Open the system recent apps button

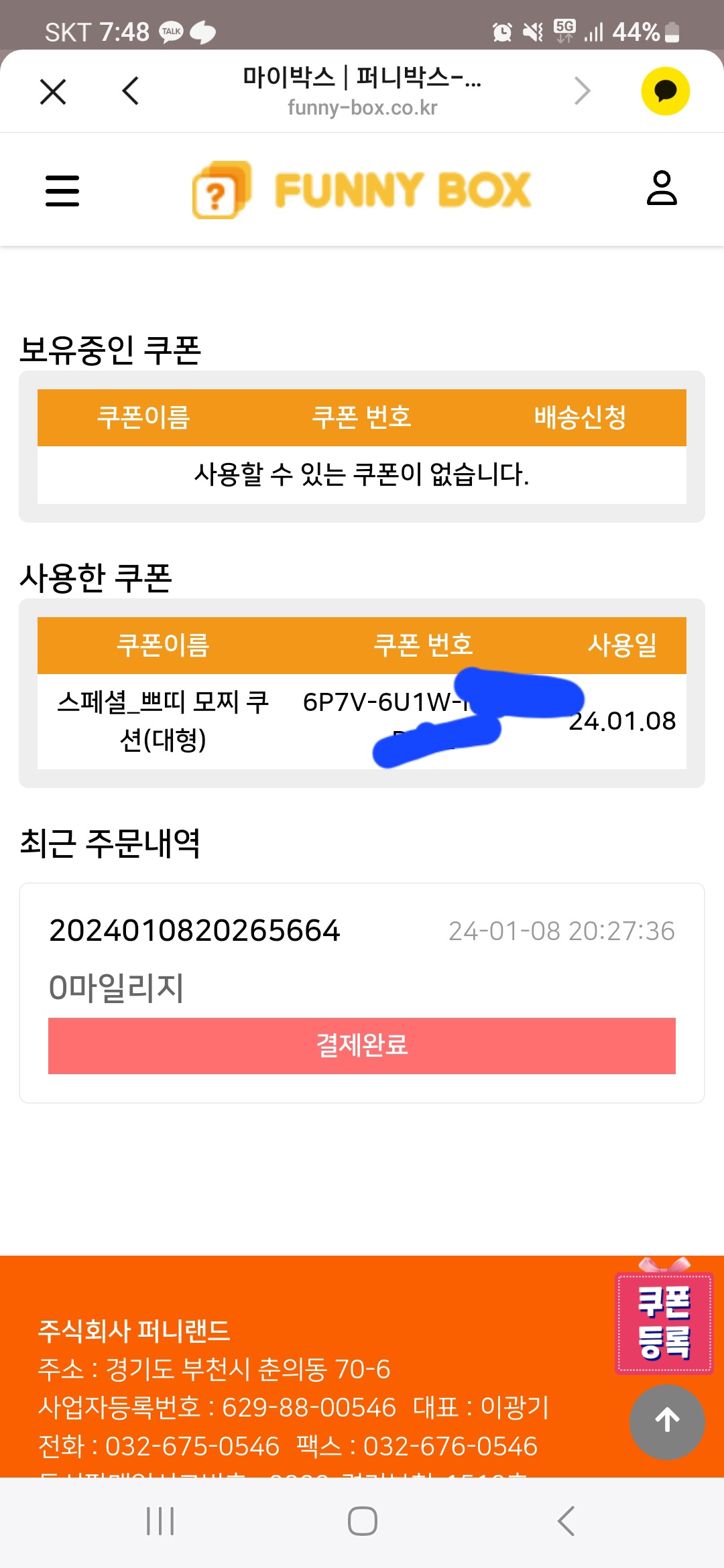(x=160, y=1521)
